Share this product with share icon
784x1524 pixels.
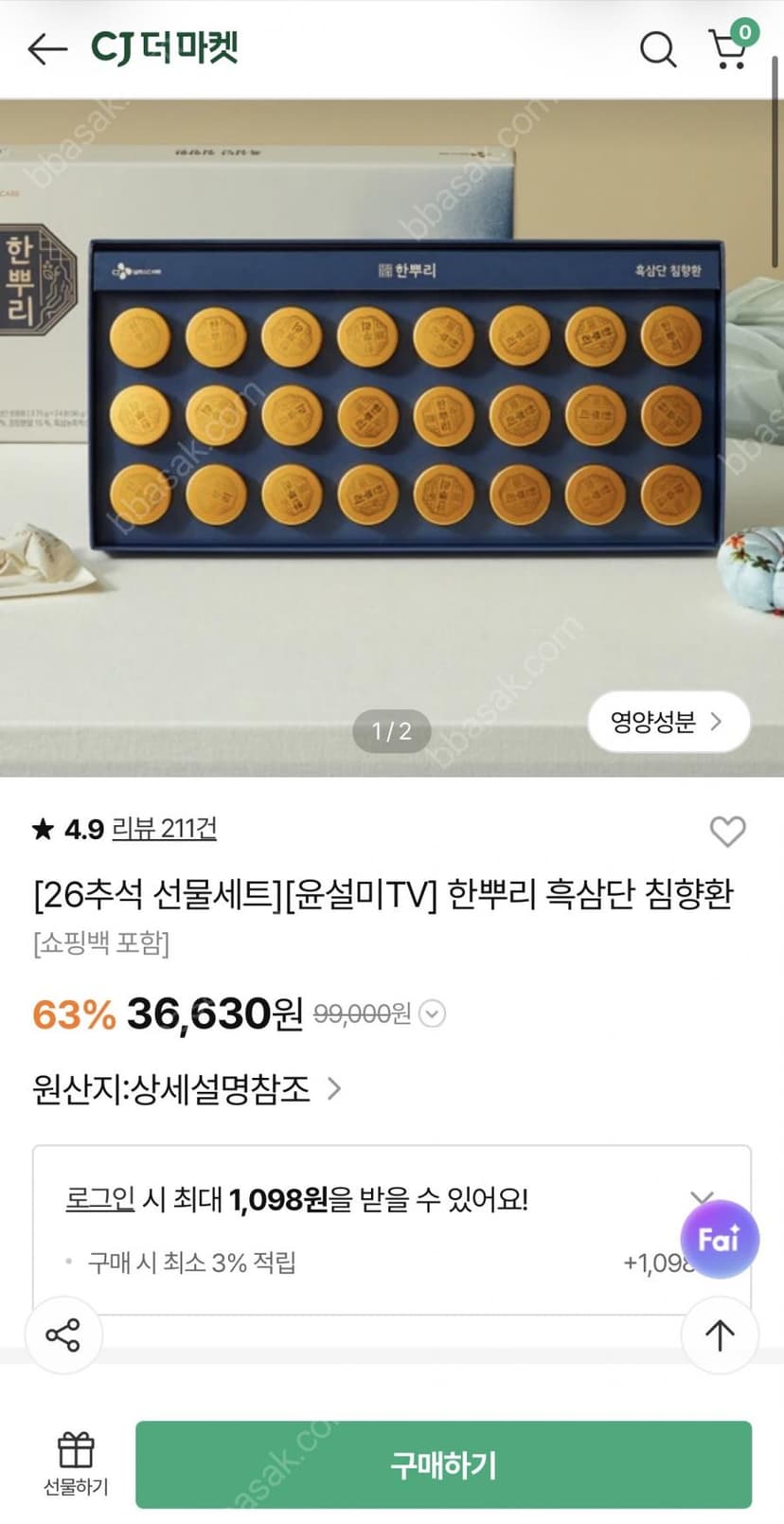pos(62,1335)
